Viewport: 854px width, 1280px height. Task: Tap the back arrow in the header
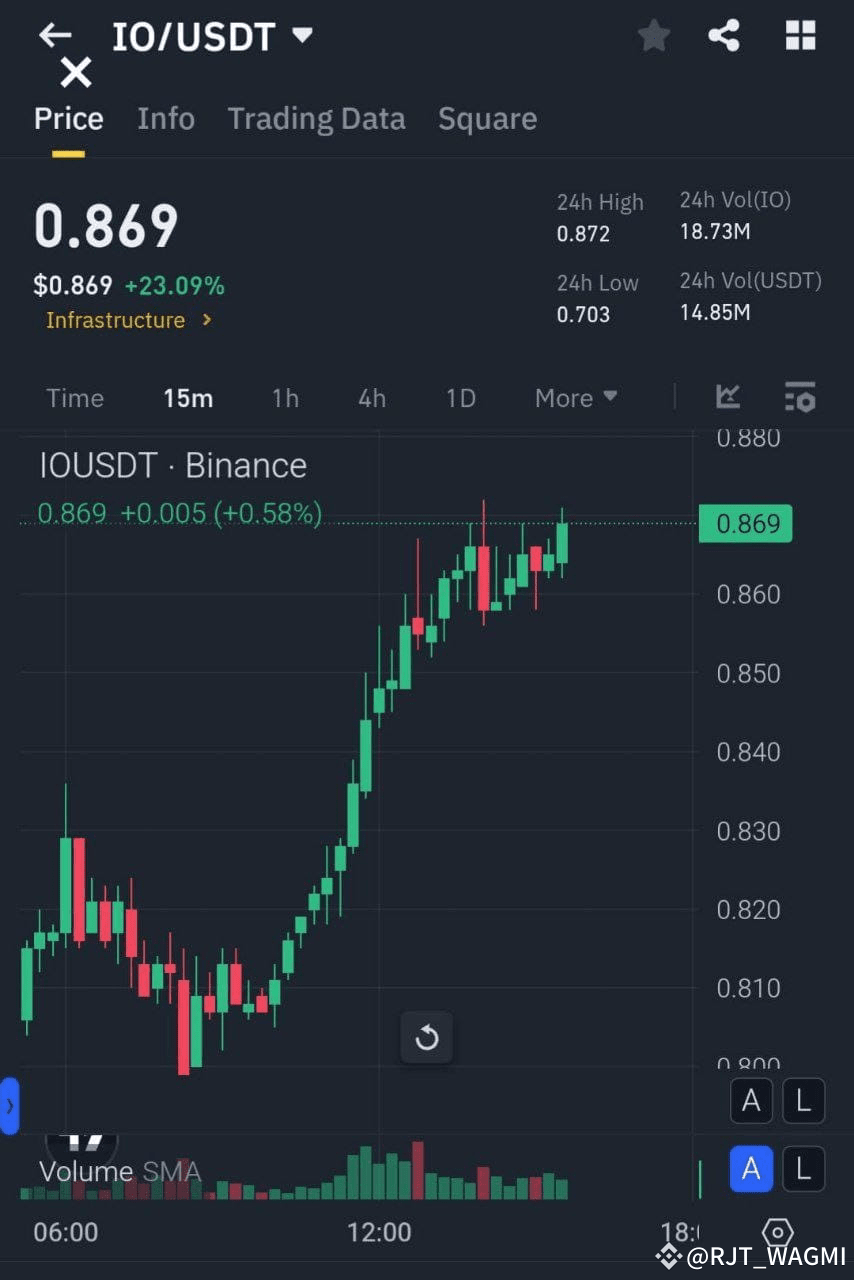pos(55,34)
